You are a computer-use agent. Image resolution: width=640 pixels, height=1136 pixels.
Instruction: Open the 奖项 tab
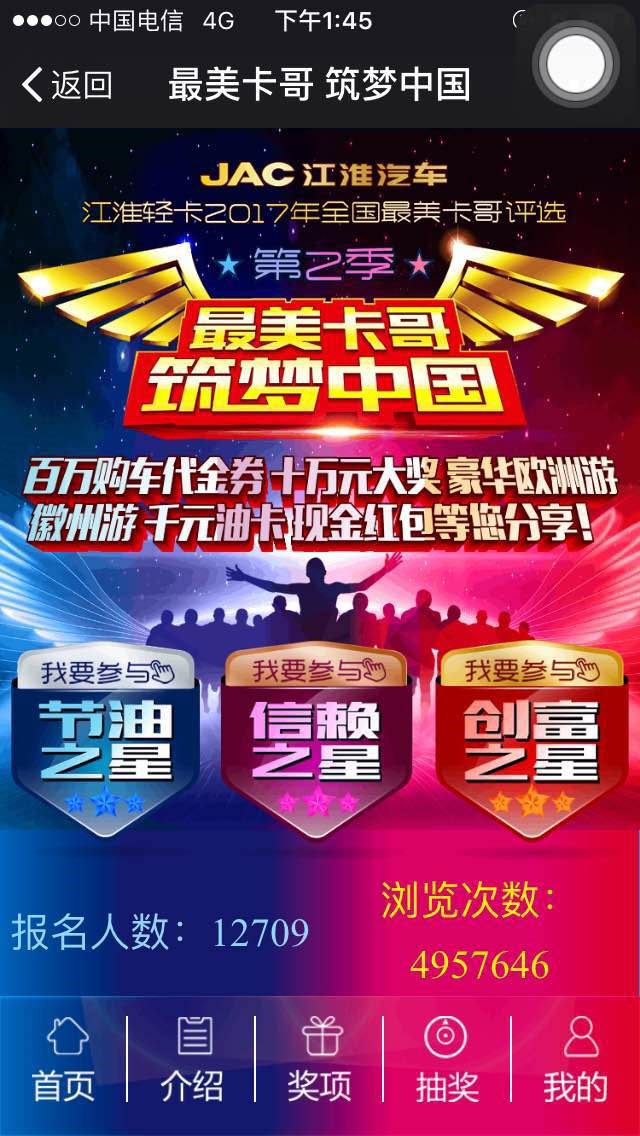(x=320, y=1060)
